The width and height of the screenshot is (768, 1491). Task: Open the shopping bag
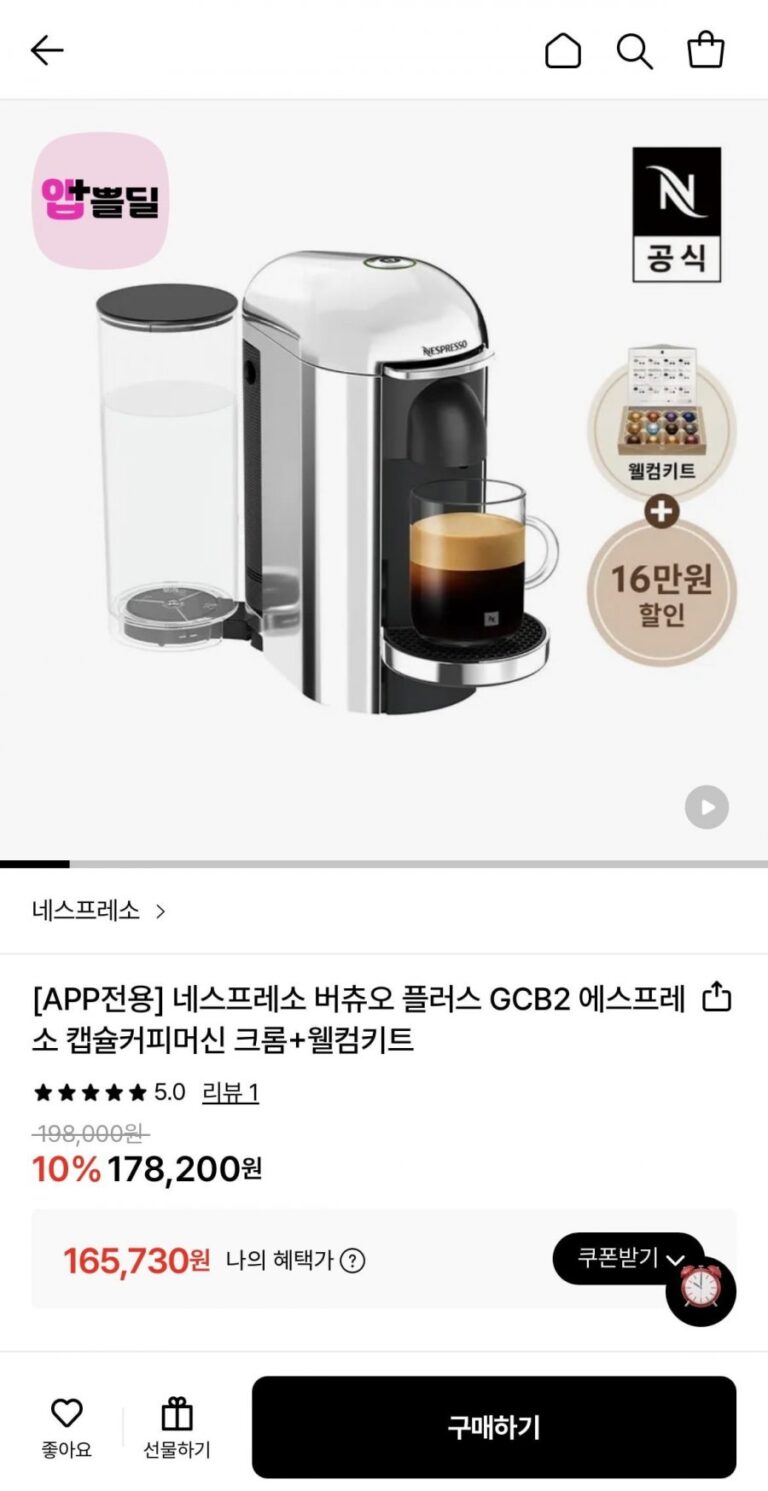706,50
